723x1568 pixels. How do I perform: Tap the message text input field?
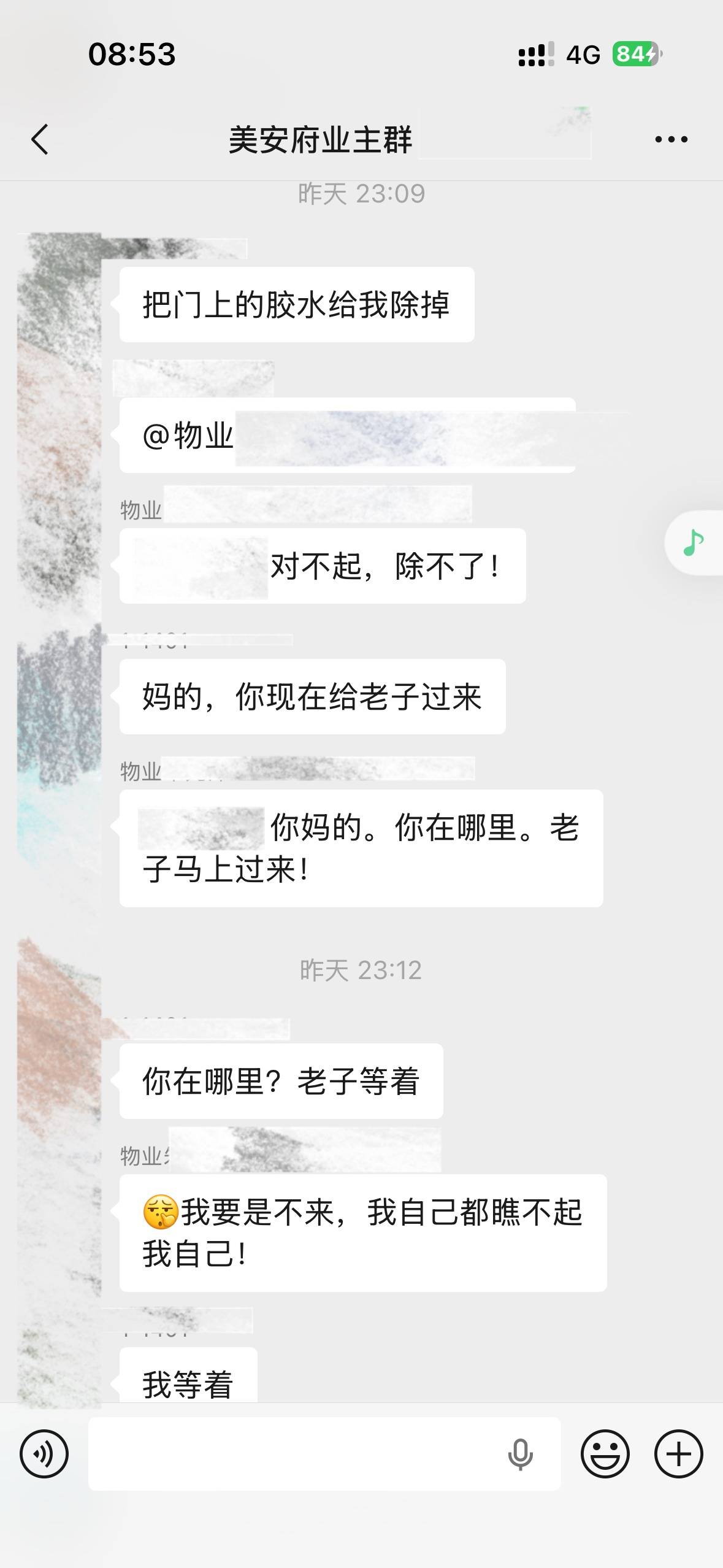(294, 1453)
